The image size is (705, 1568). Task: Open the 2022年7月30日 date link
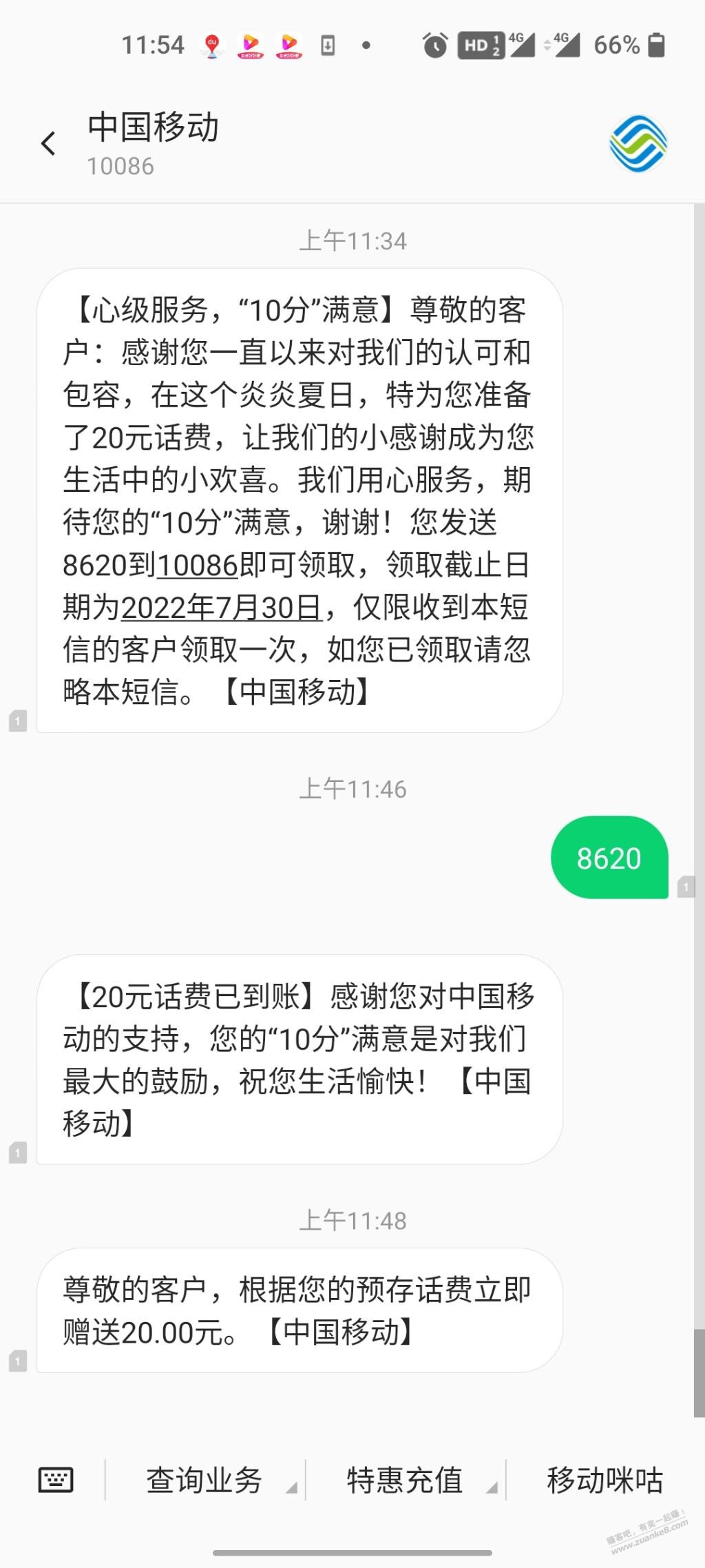point(222,608)
